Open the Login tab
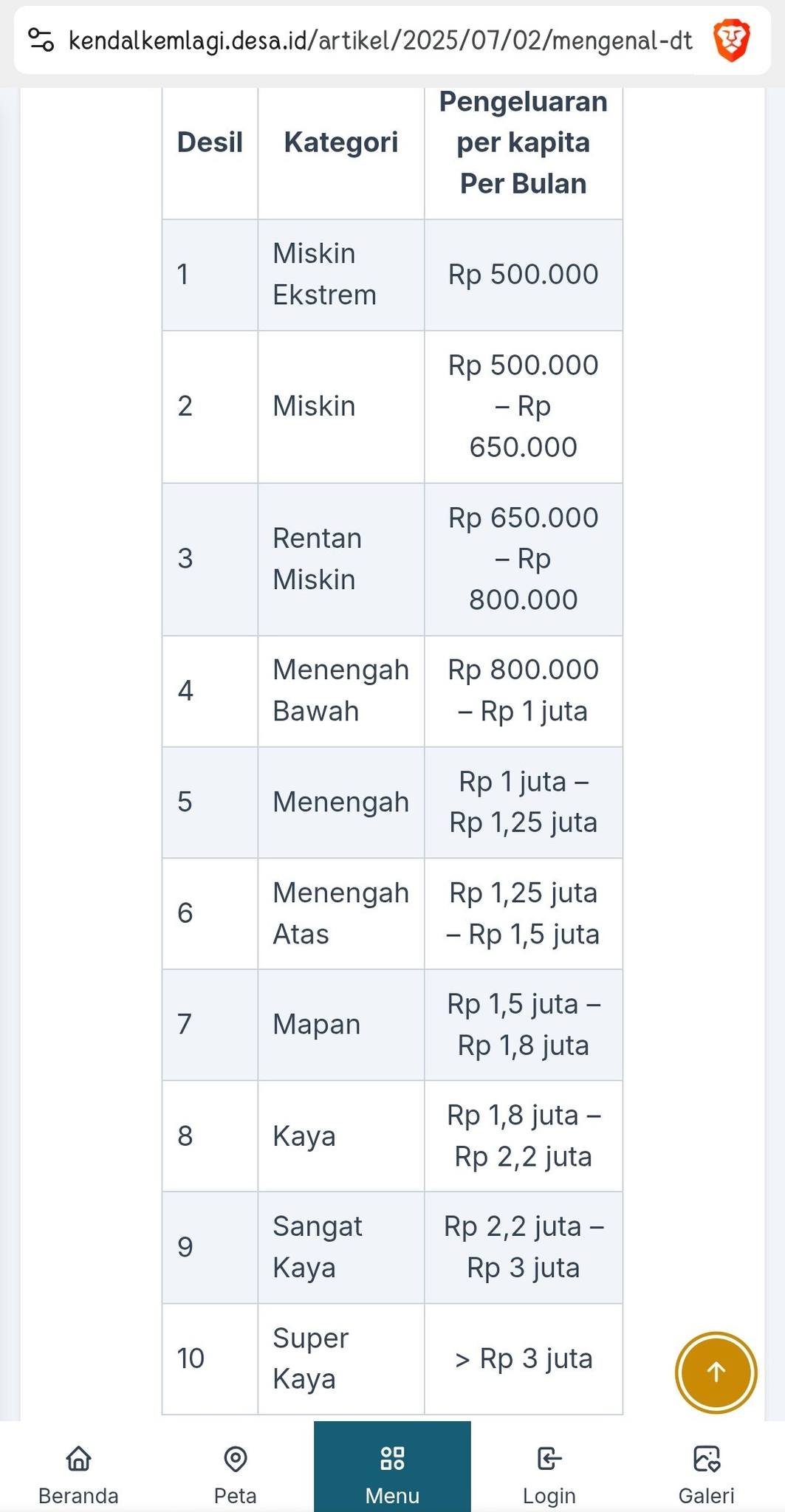This screenshot has height=1512, width=785. [549, 1466]
